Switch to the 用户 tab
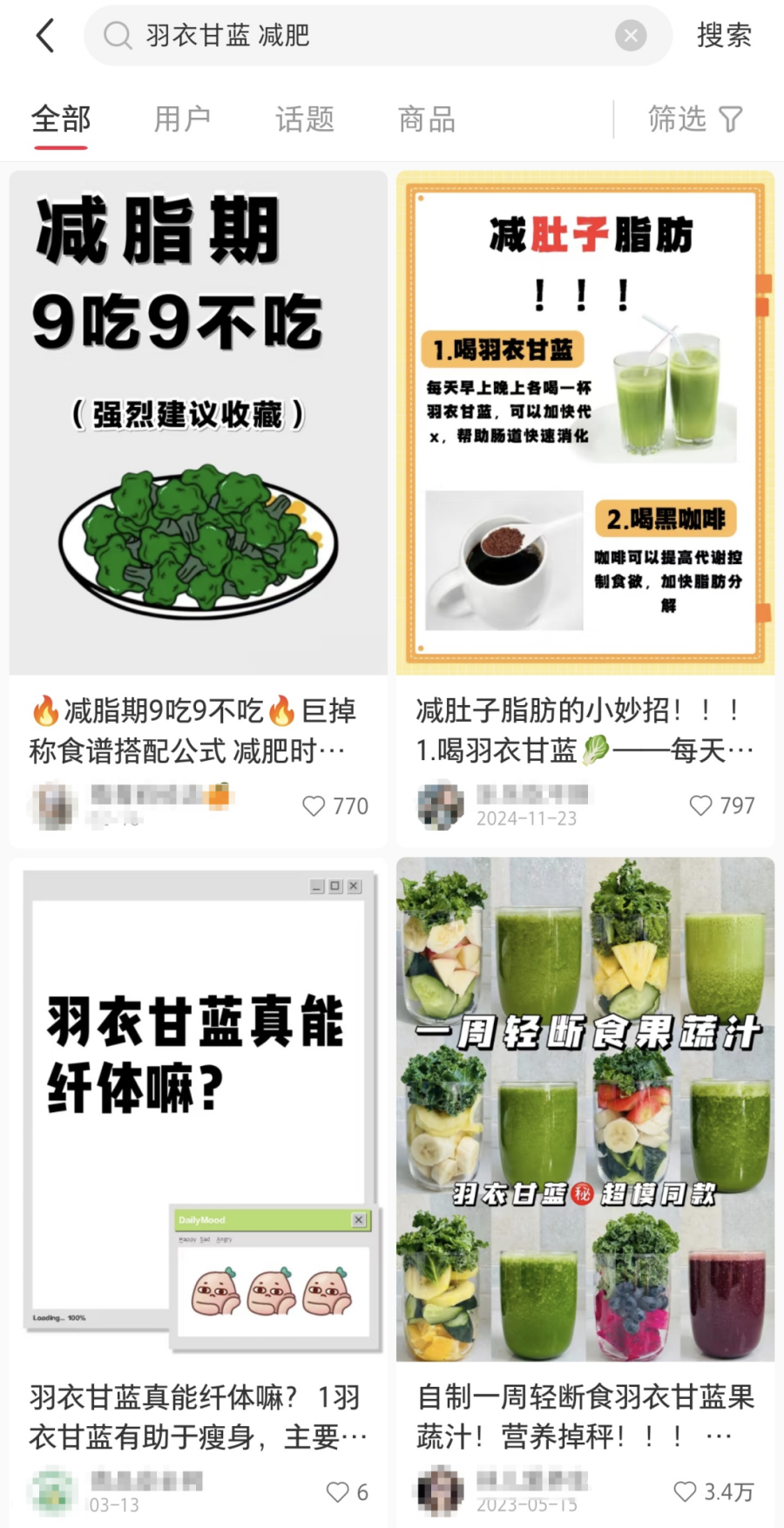 [x=182, y=119]
